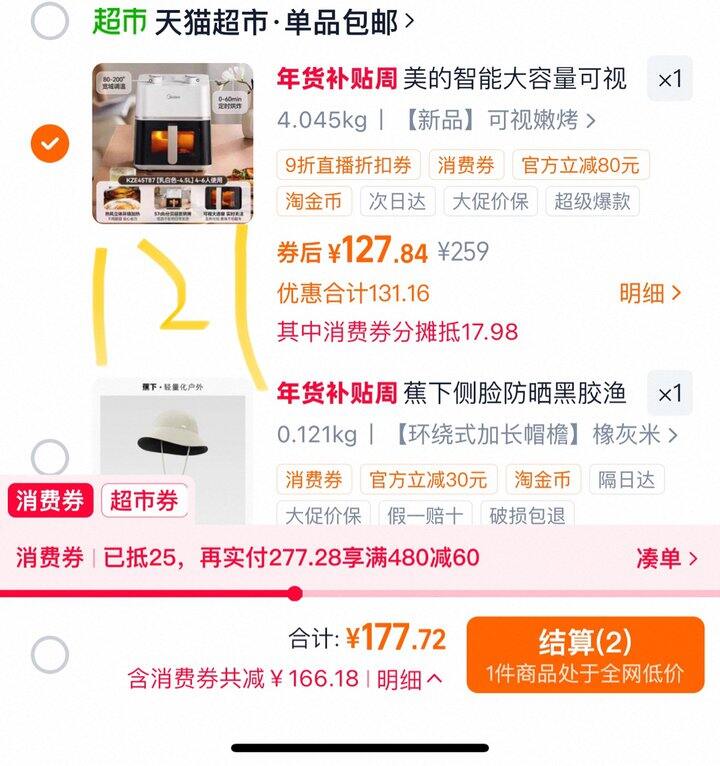Toggle the select-all checkbox at bottom

[x=49, y=655]
